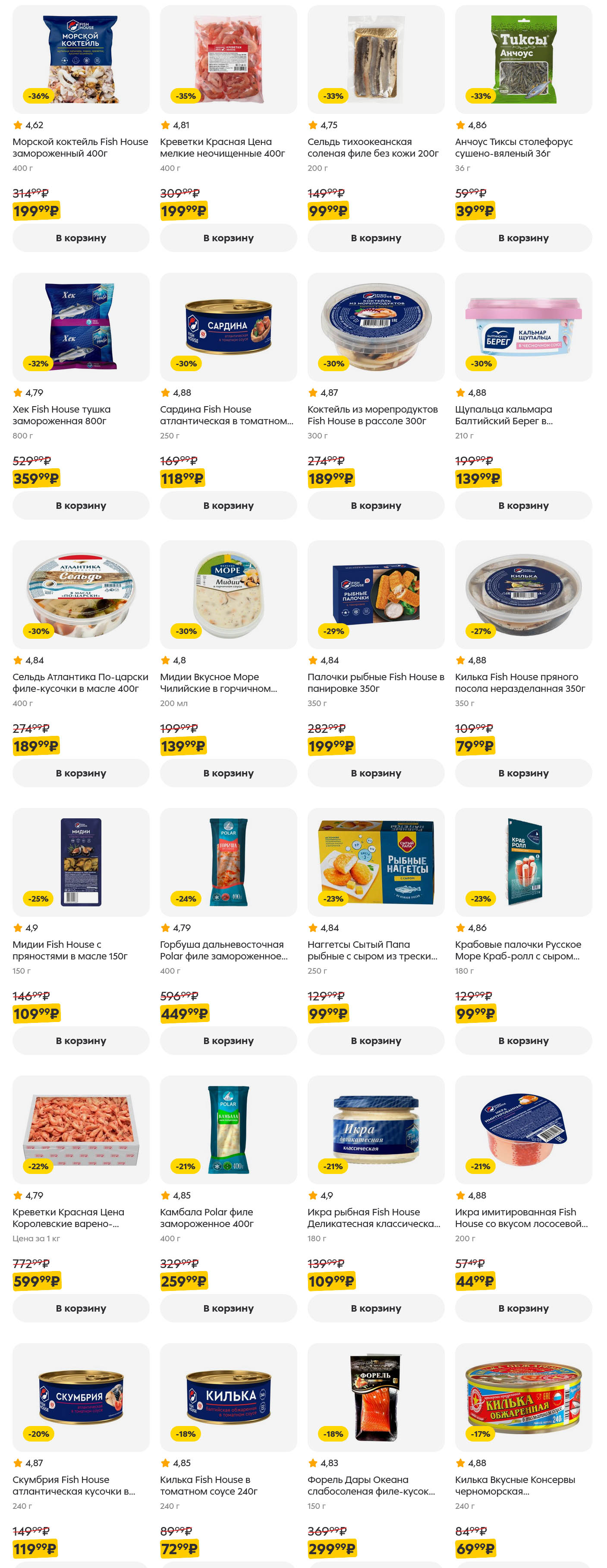Add Наггетсы Сытый Папа to cart

pos(376,1040)
